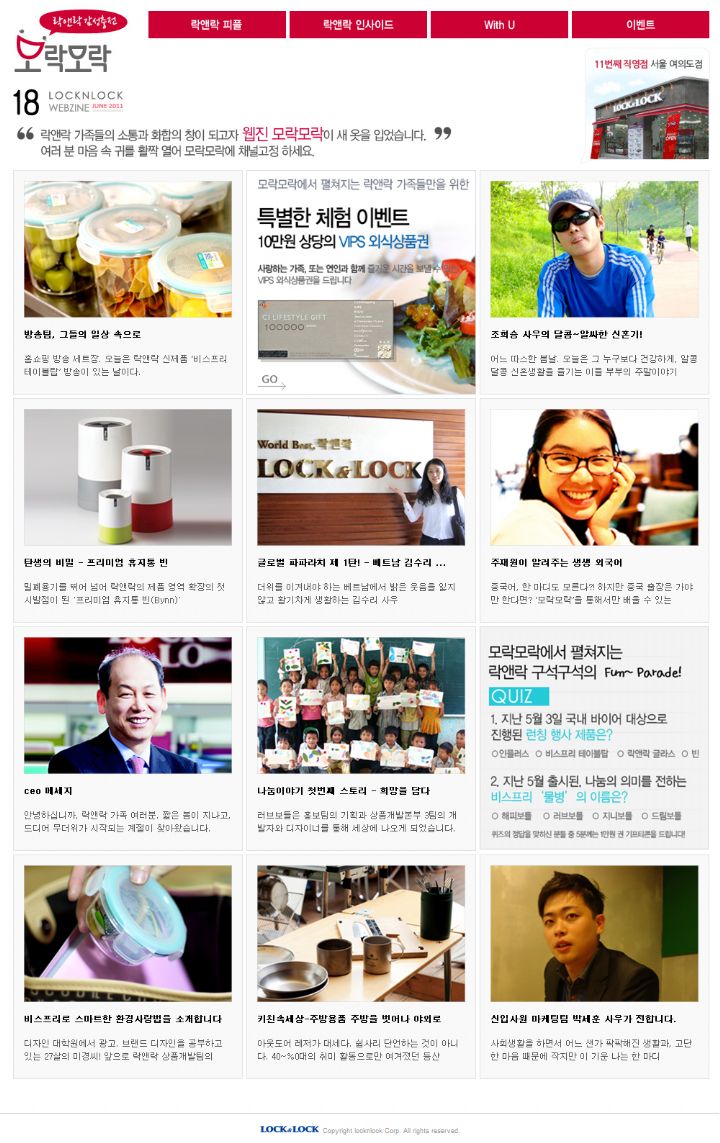Viewport: 720px width, 1143px height.
Task: Open the 락앤락 피플 menu tab
Action: pyautogui.click(x=217, y=25)
